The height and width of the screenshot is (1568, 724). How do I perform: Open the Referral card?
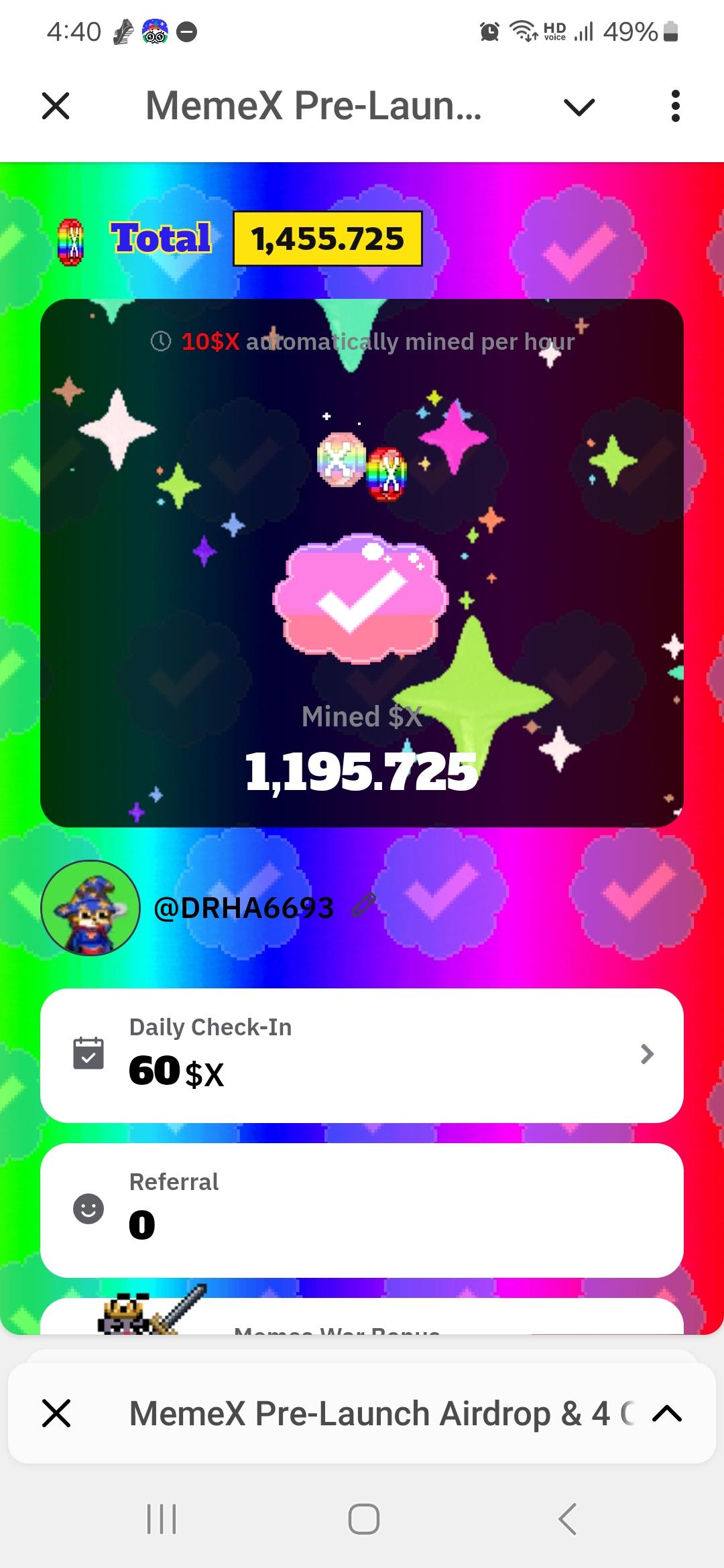coord(362,1210)
